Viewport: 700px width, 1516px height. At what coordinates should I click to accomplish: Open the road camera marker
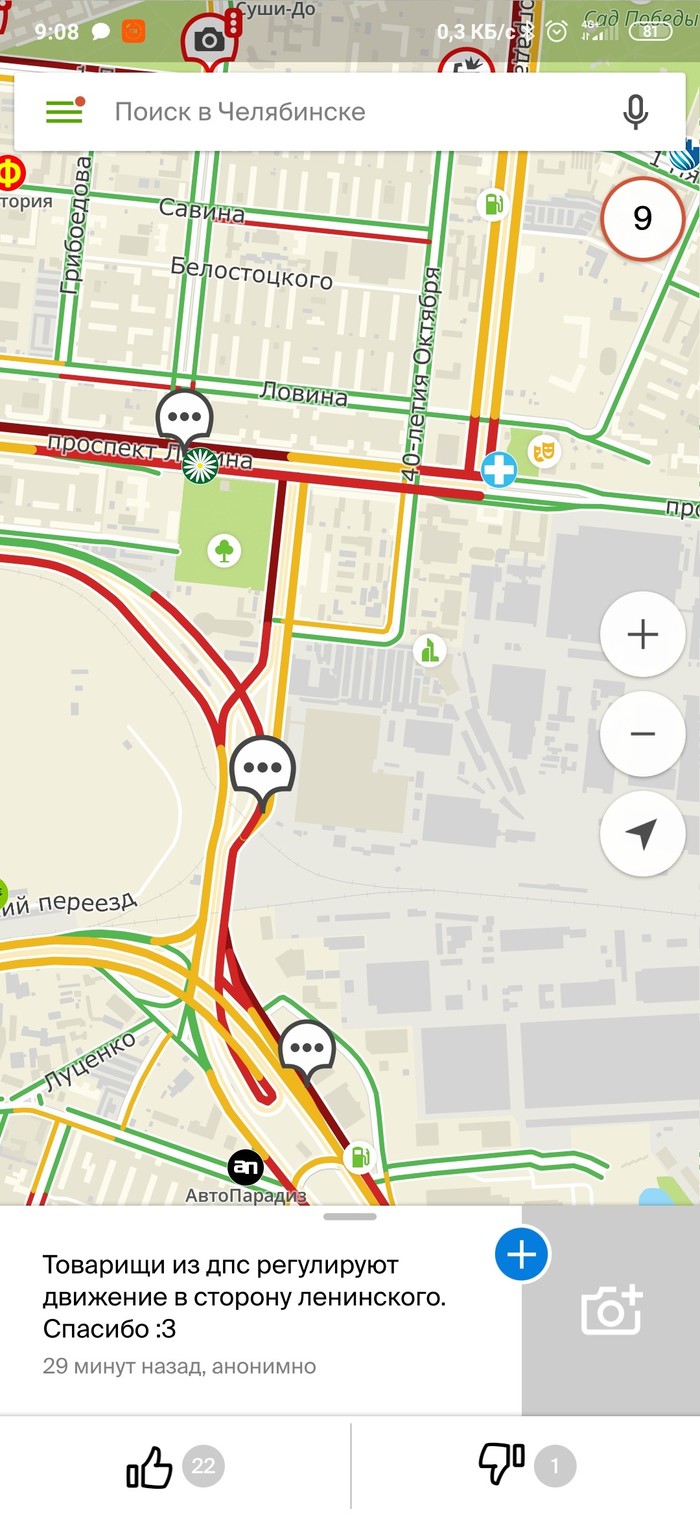click(210, 40)
